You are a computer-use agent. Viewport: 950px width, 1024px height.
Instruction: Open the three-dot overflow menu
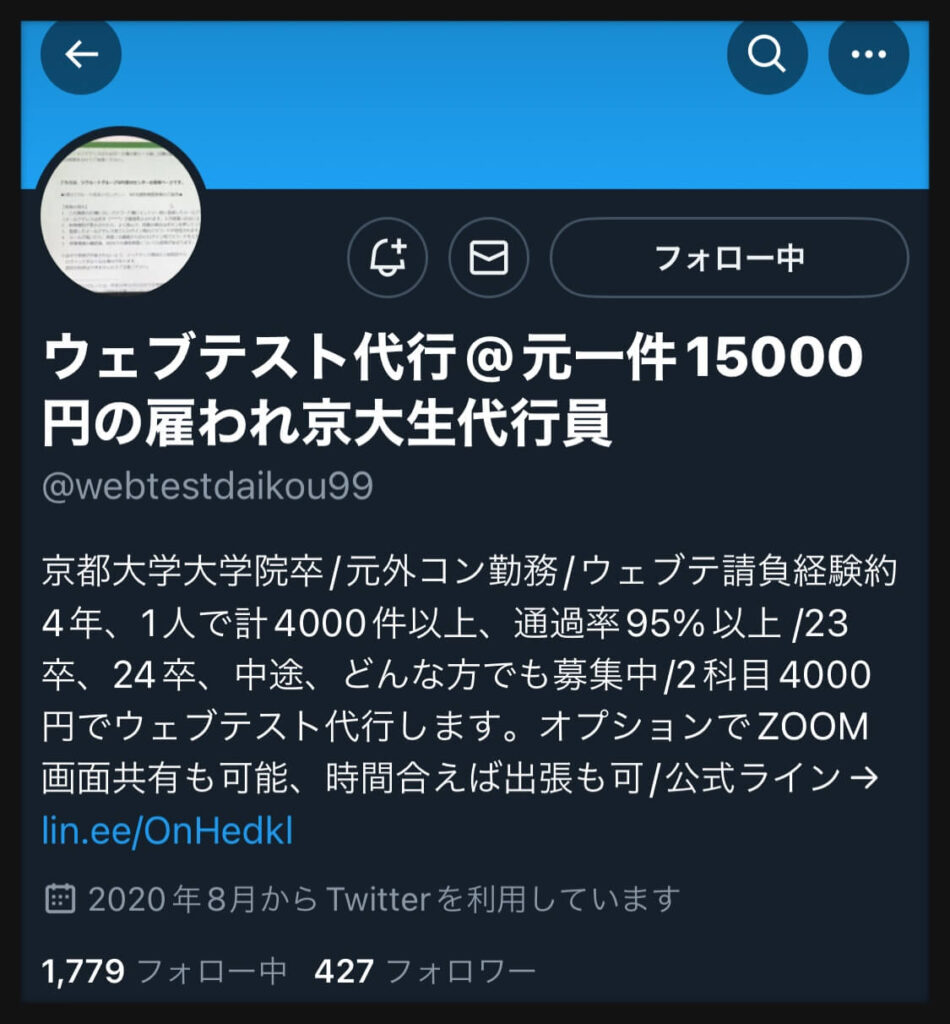(x=868, y=54)
